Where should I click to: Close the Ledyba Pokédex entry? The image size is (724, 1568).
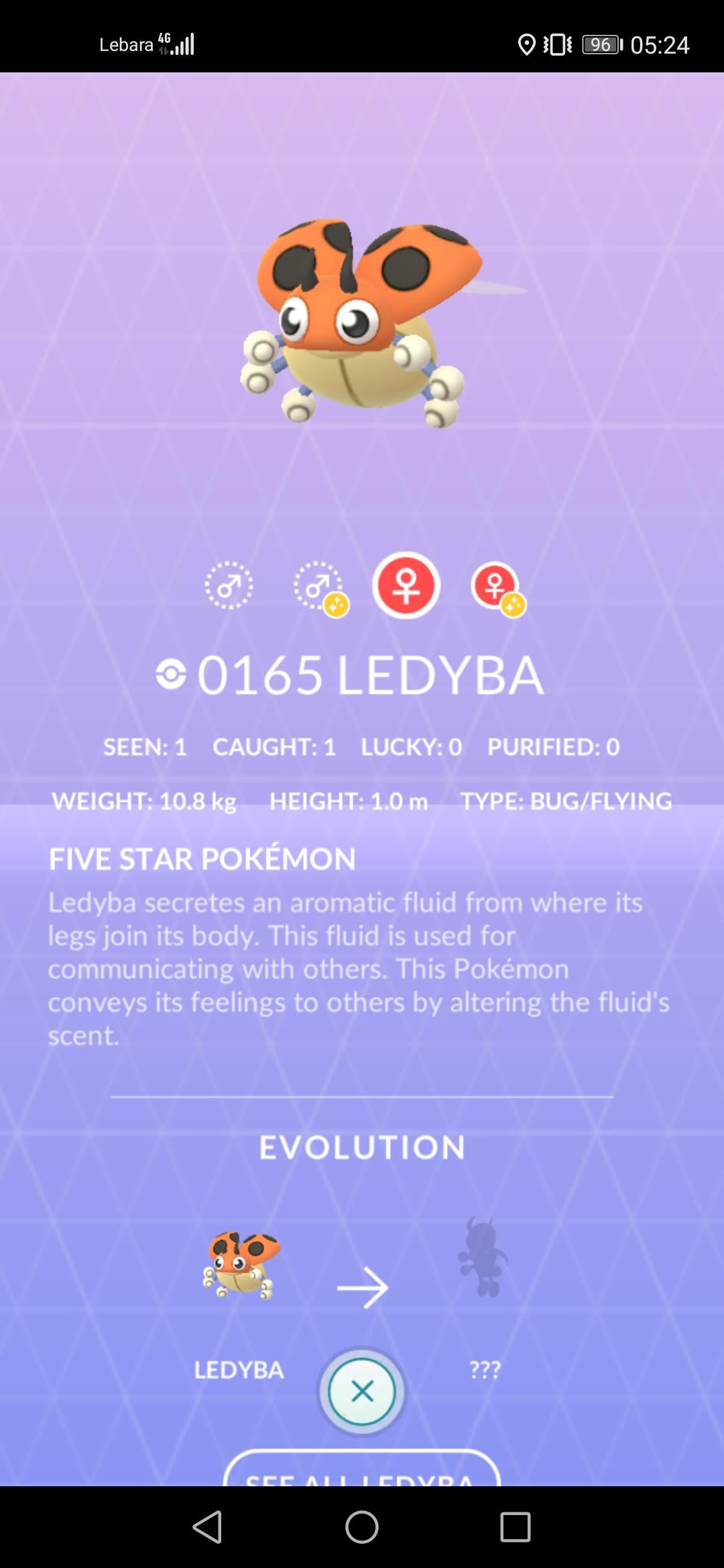[x=362, y=1392]
